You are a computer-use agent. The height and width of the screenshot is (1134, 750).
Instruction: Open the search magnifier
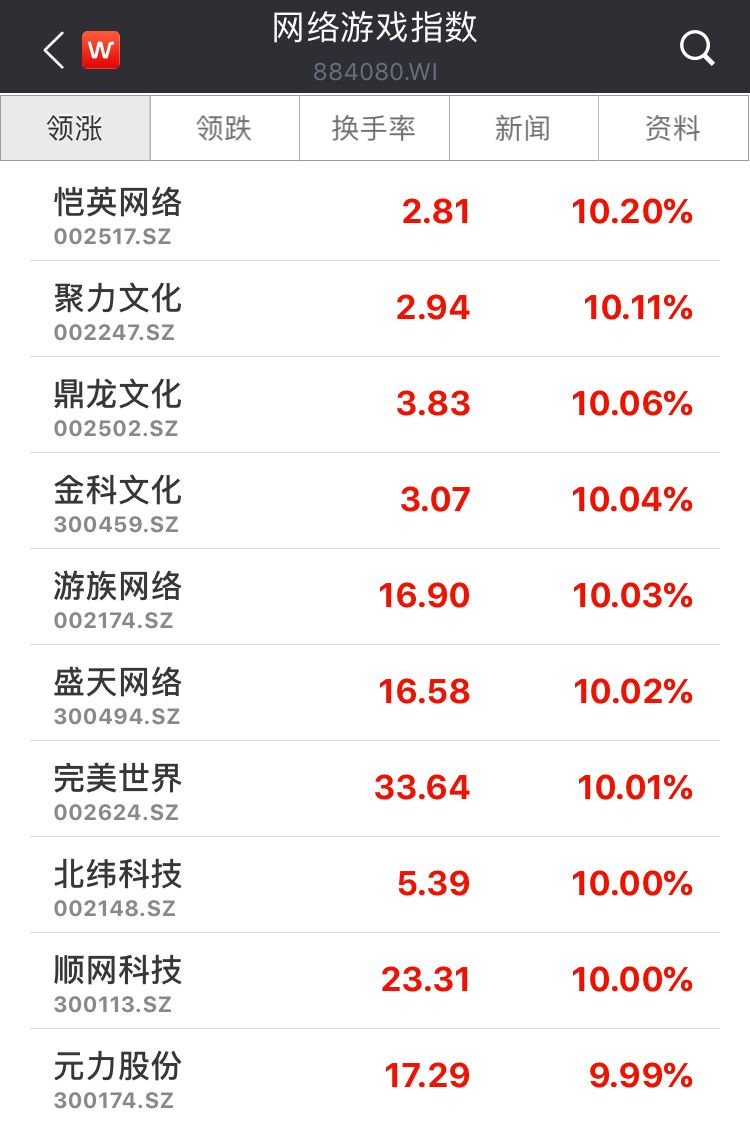[x=696, y=47]
